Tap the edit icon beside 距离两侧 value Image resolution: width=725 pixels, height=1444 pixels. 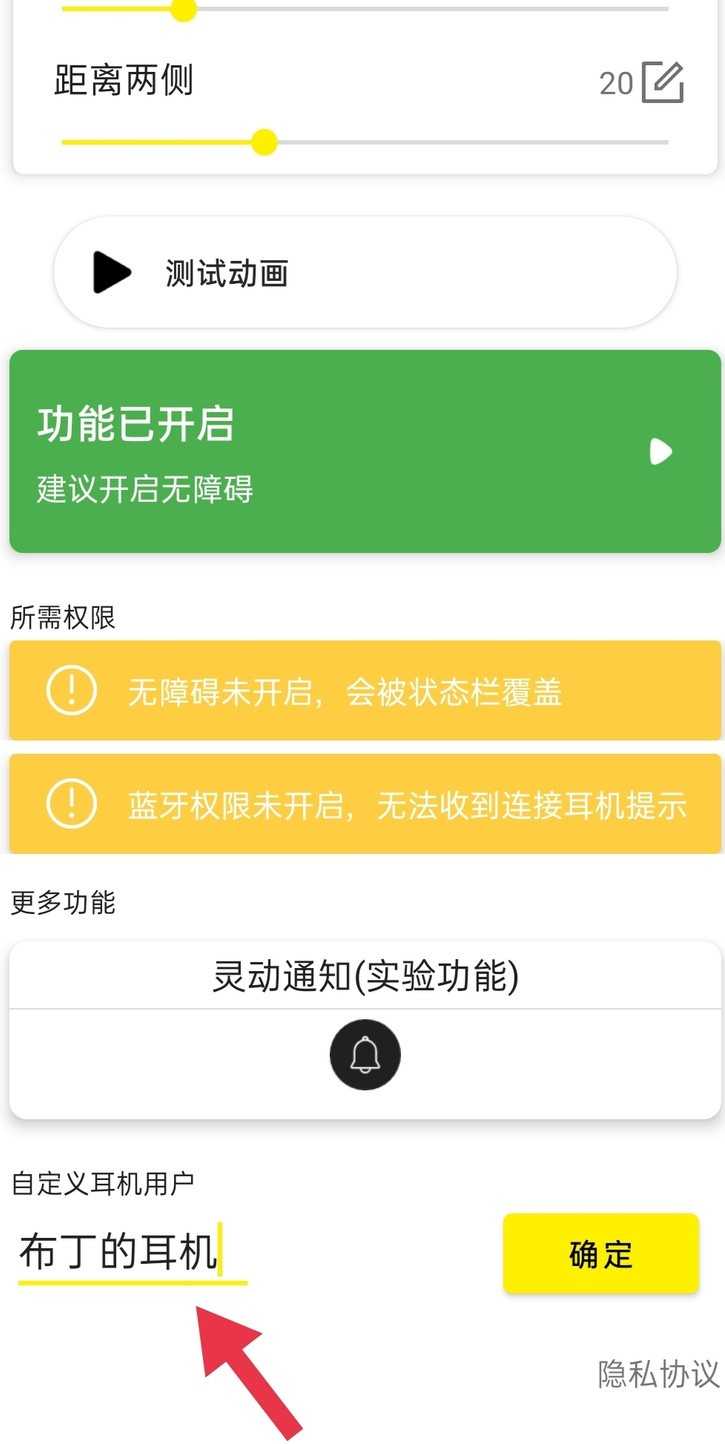pos(662,83)
